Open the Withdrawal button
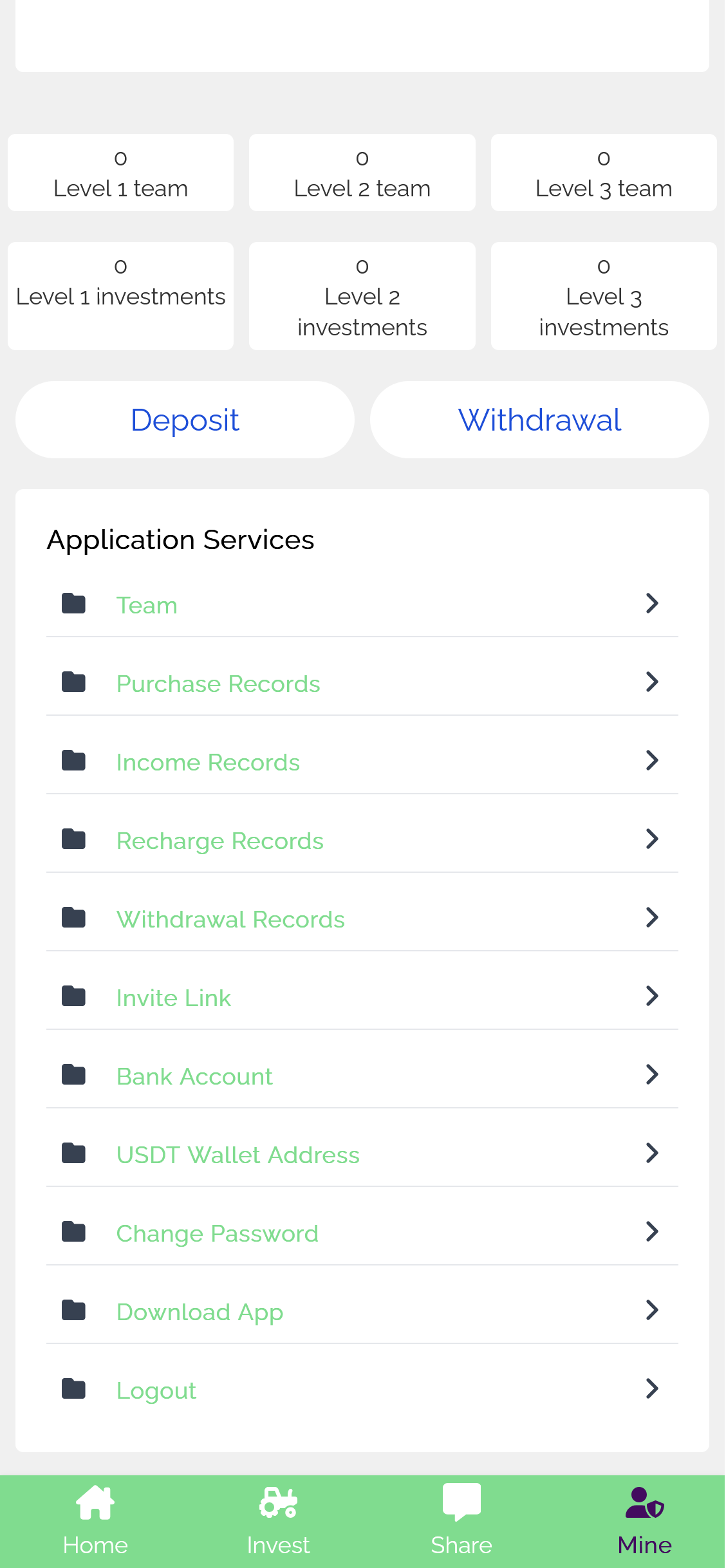 [x=539, y=420]
